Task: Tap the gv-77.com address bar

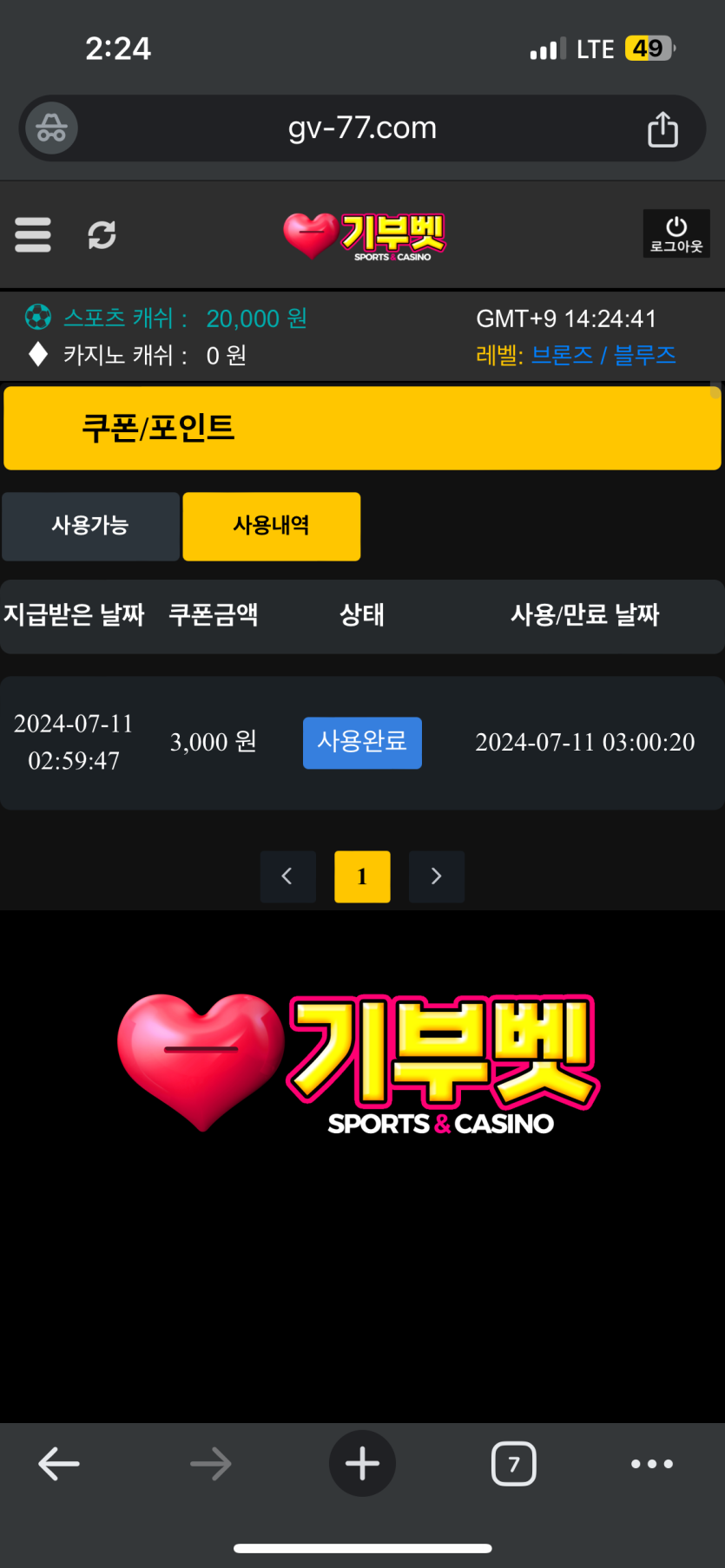Action: pyautogui.click(x=362, y=128)
